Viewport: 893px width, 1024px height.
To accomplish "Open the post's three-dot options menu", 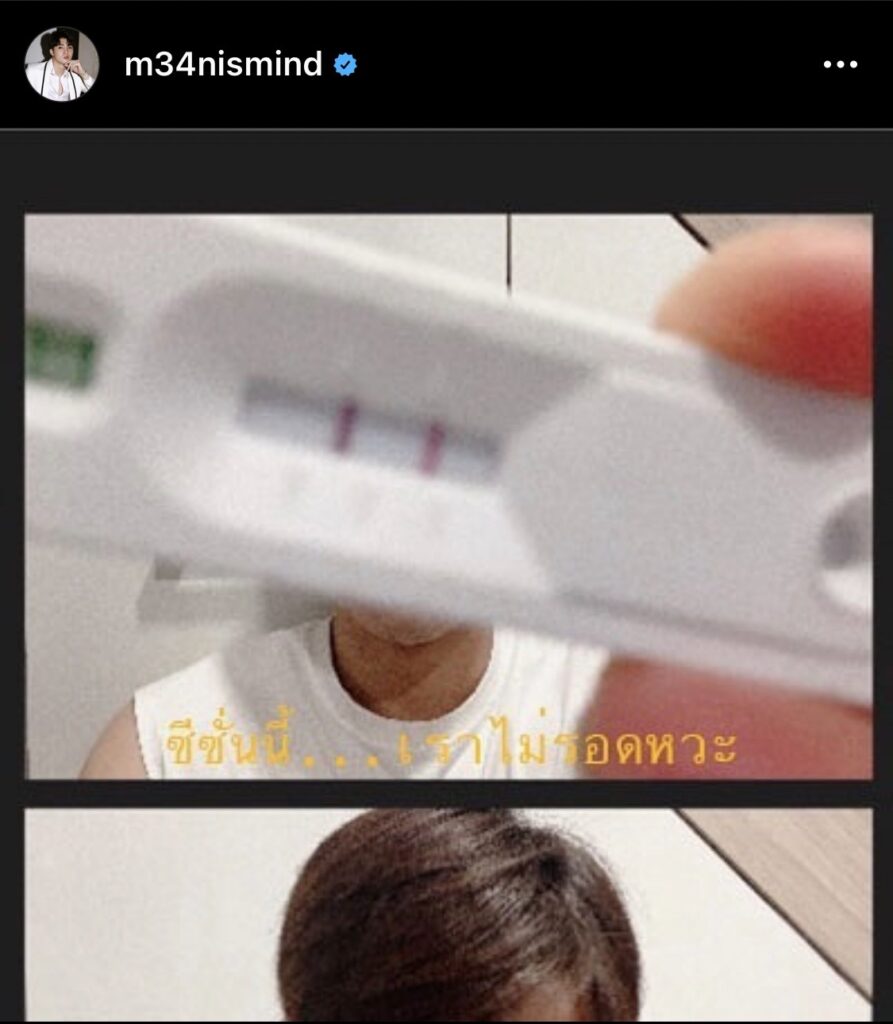I will 840,65.
